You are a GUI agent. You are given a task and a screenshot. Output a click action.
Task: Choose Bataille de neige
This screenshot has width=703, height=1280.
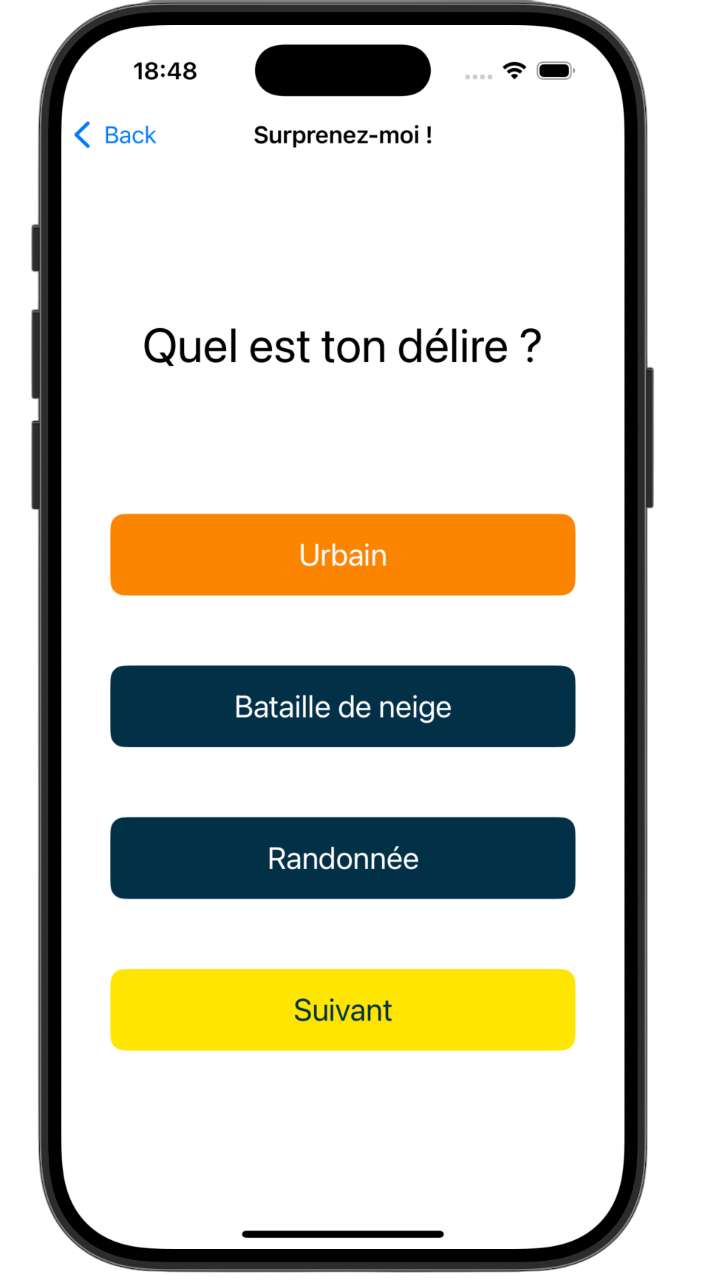click(342, 706)
